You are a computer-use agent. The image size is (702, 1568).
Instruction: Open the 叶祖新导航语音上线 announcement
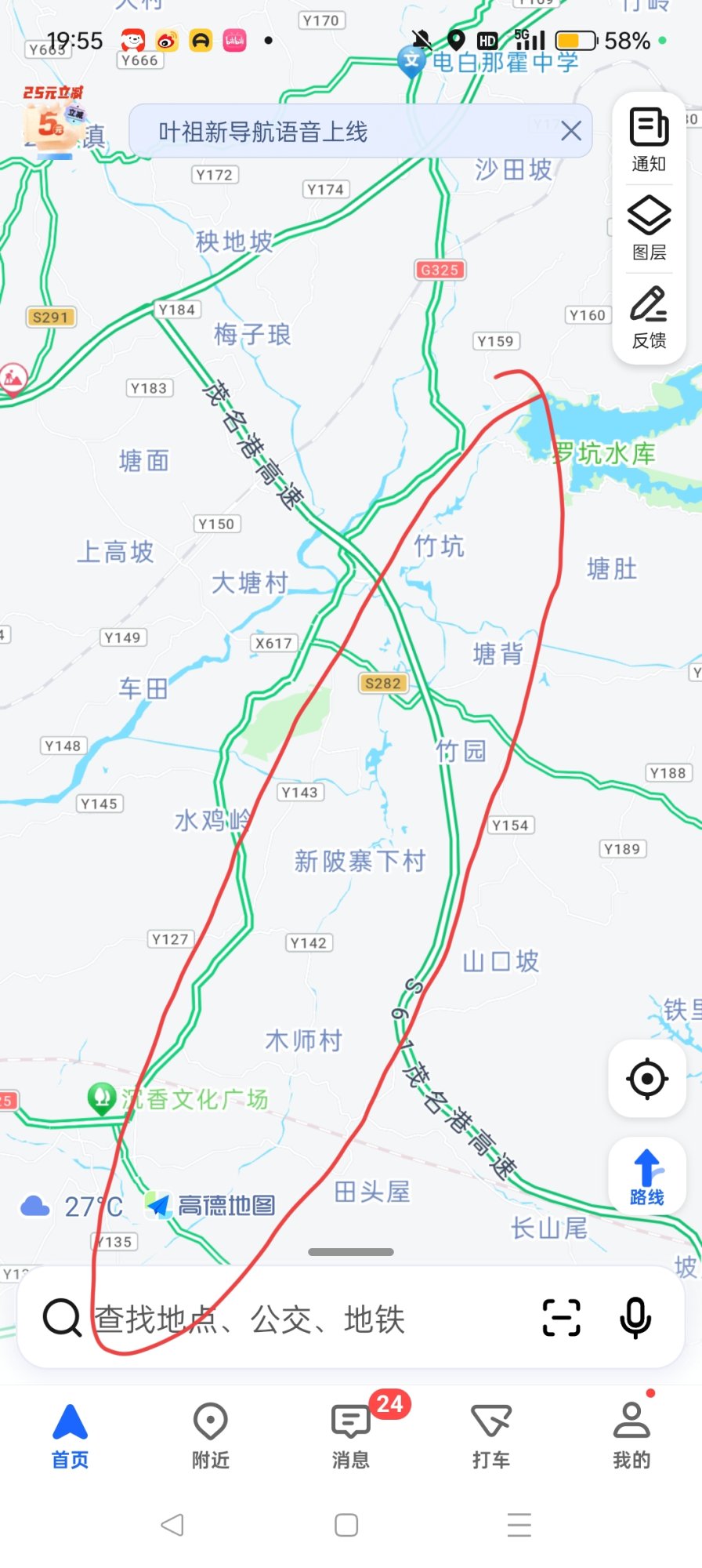coord(263,132)
